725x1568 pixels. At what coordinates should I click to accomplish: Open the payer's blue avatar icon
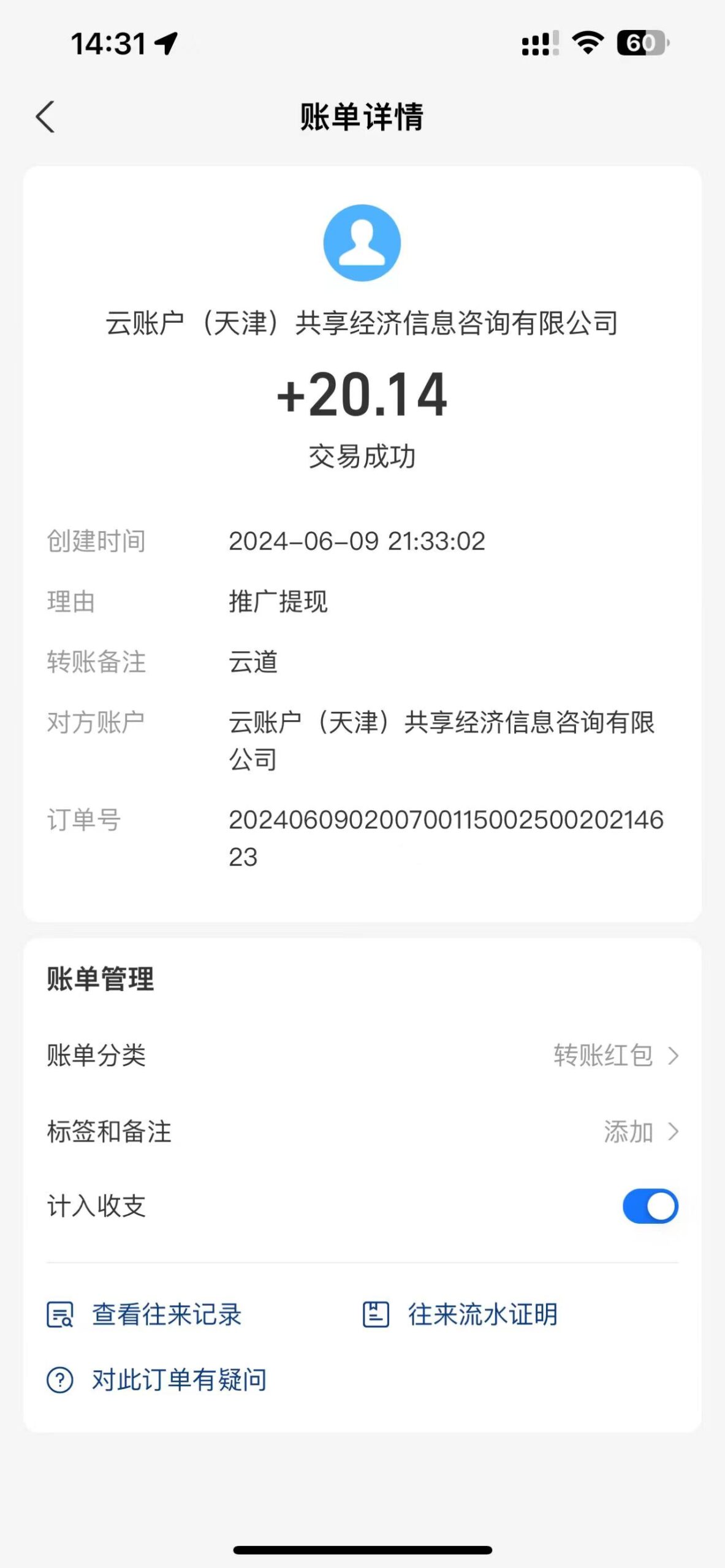pos(362,242)
